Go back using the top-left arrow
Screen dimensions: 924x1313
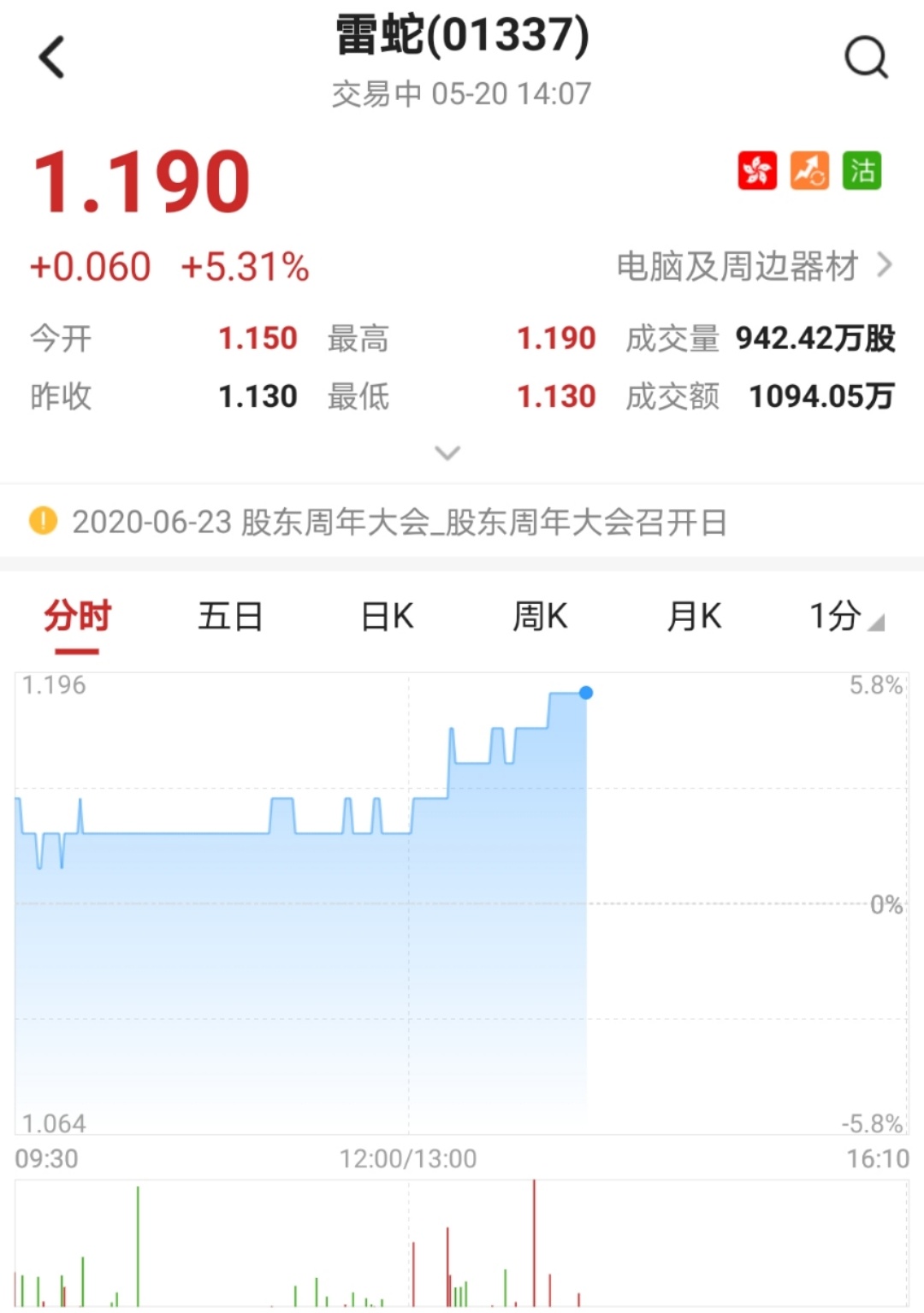click(x=52, y=58)
